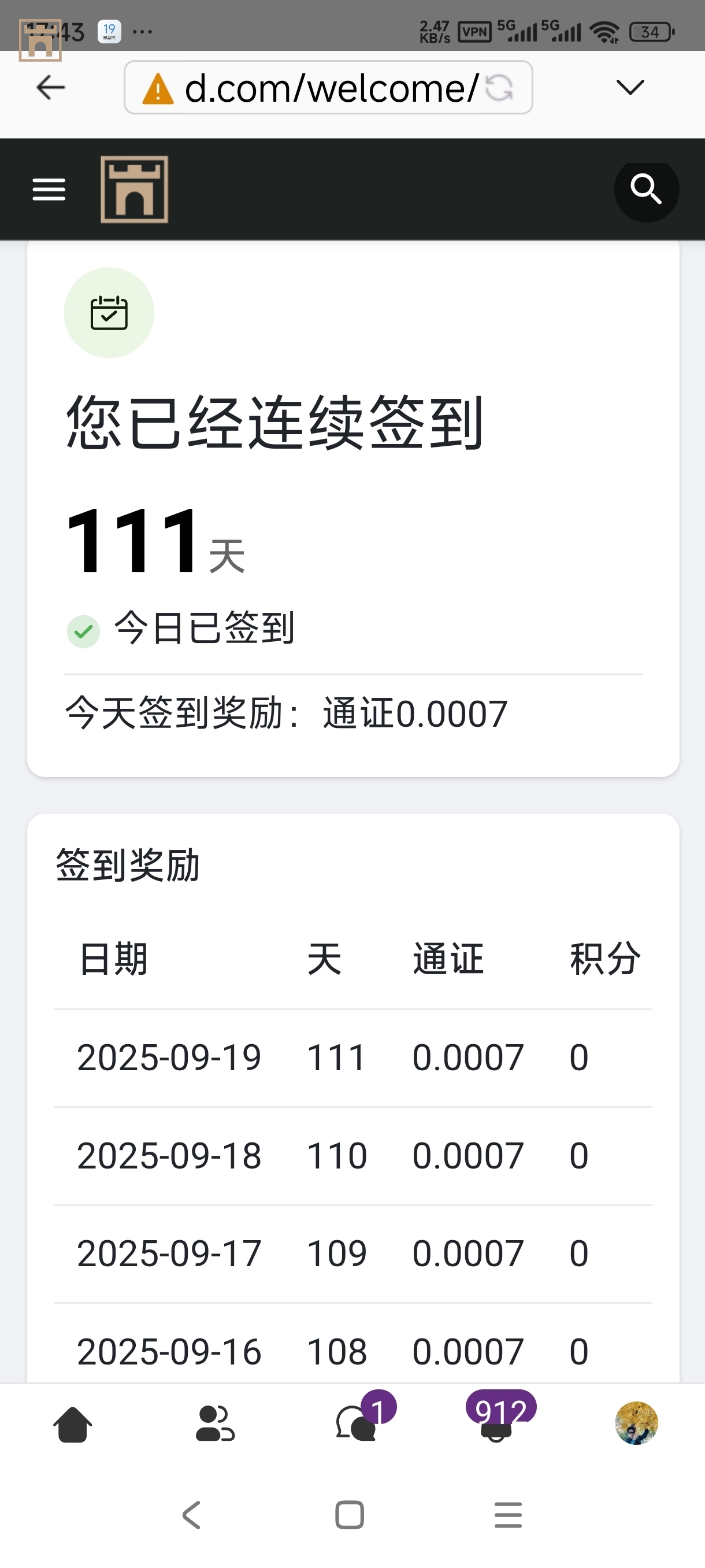The image size is (705, 1568).
Task: Expand the browser dropdown chevron
Action: click(629, 88)
